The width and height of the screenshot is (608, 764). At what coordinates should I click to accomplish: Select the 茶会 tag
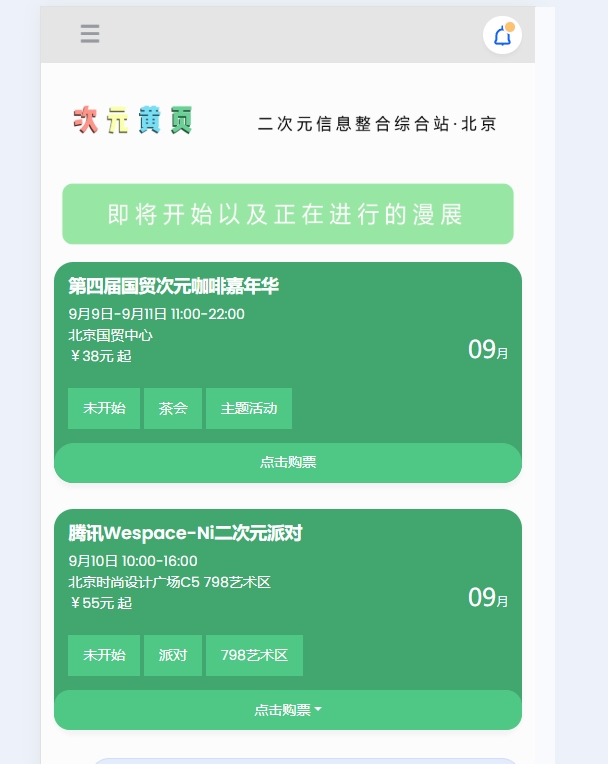(173, 408)
